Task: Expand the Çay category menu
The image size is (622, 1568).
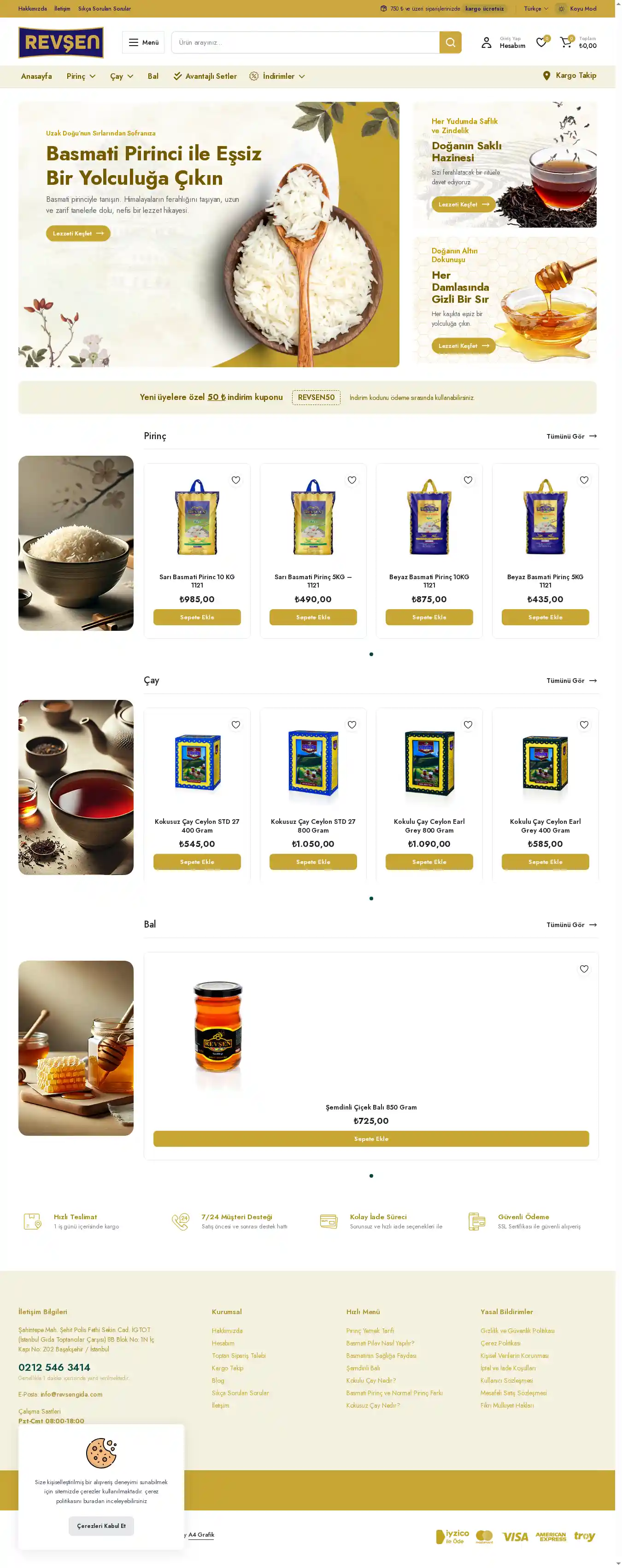Action: pos(121,76)
